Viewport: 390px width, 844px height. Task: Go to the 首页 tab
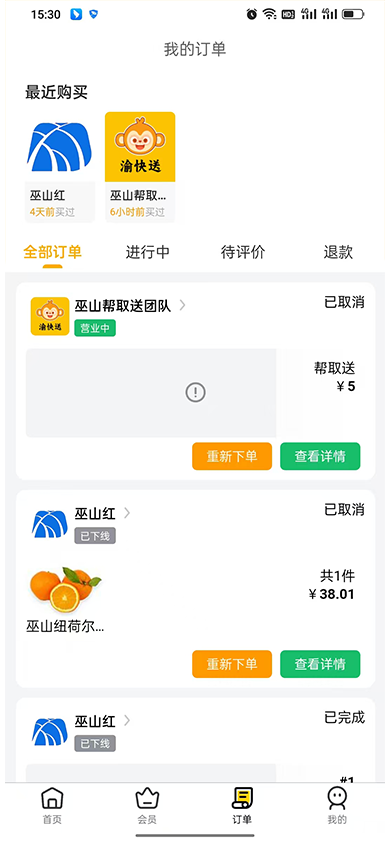(52, 806)
